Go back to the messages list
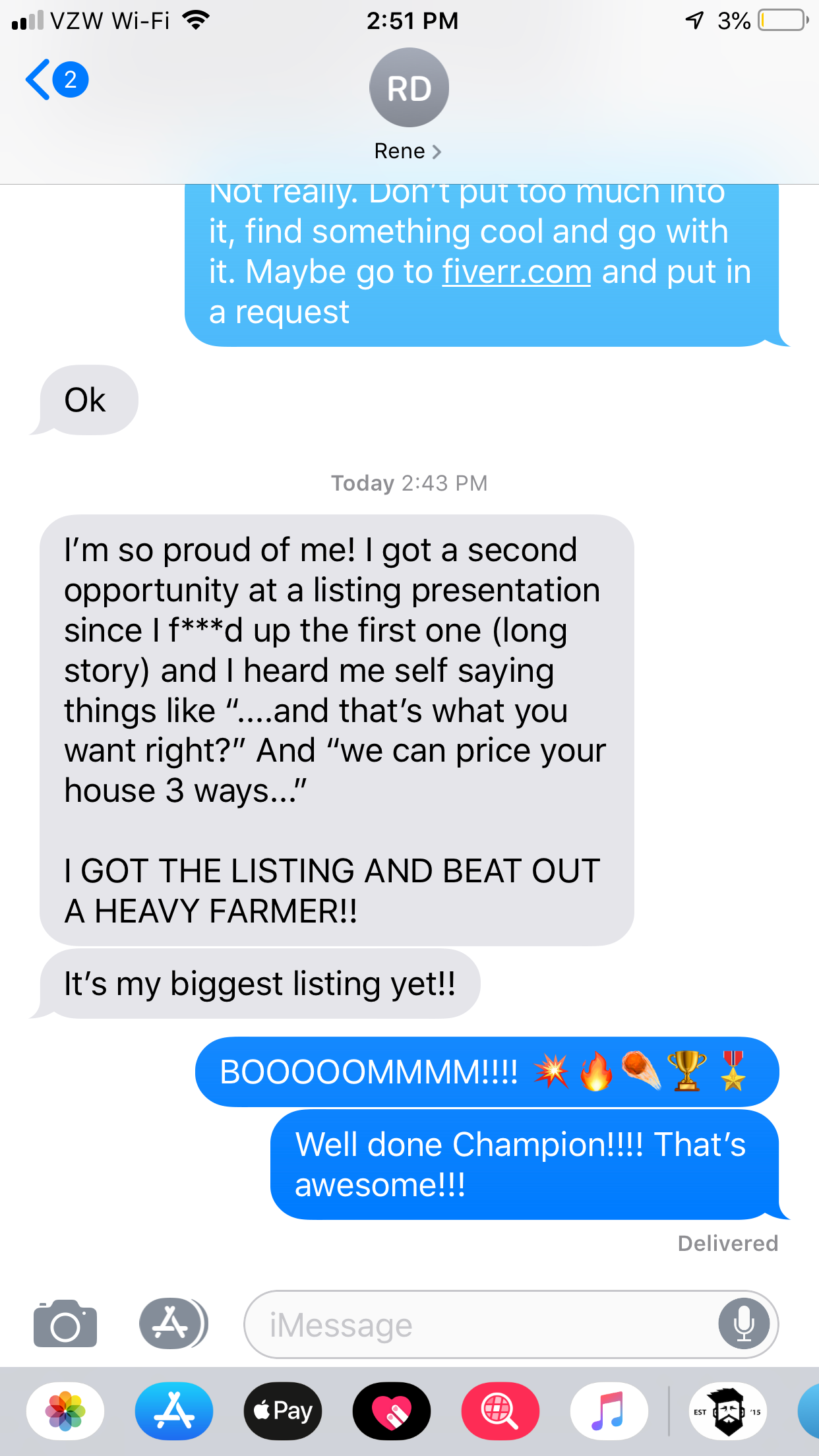Screen dimensions: 819x1456 tap(55, 80)
